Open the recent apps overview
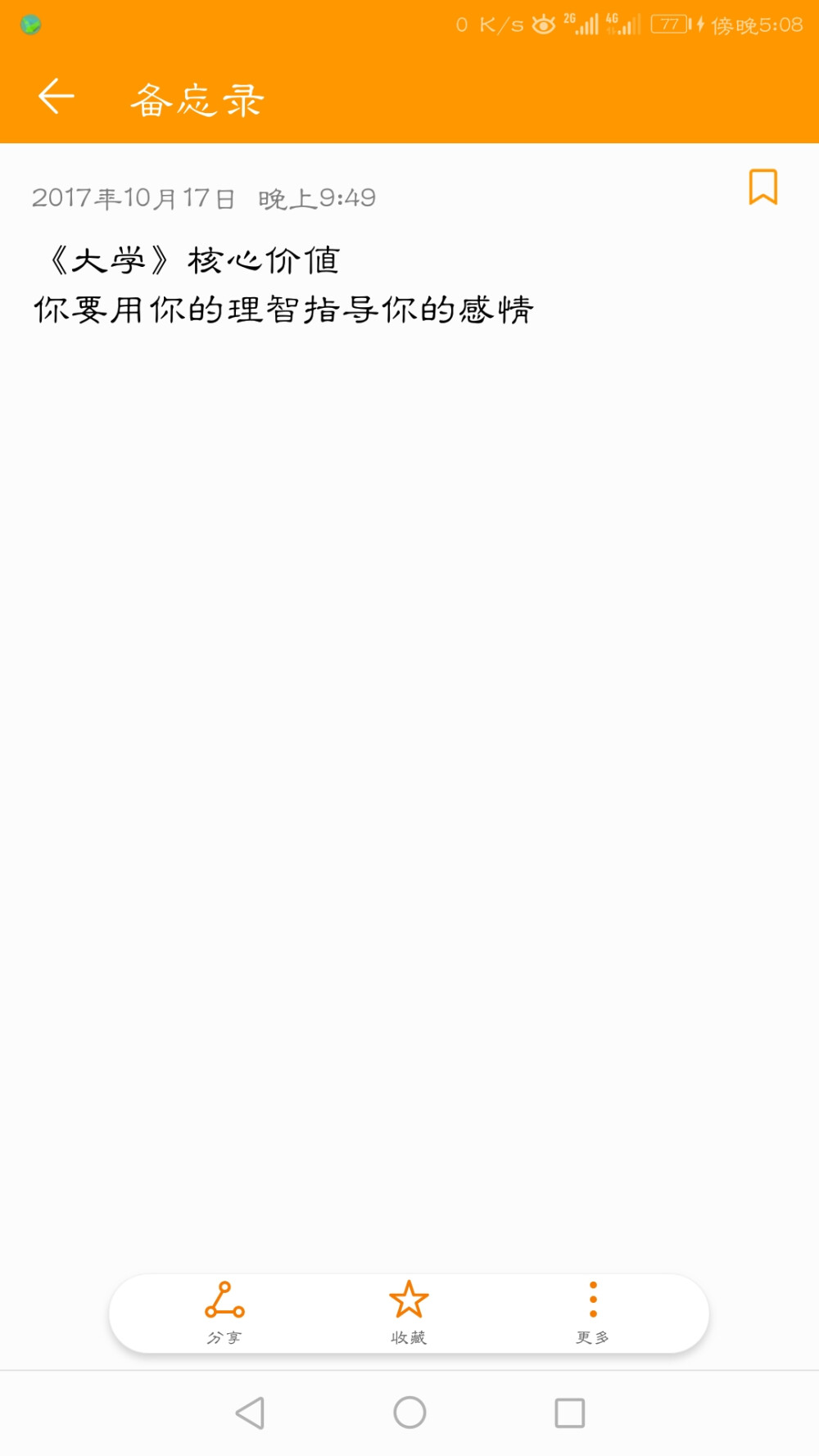Image resolution: width=819 pixels, height=1456 pixels. point(569,1413)
